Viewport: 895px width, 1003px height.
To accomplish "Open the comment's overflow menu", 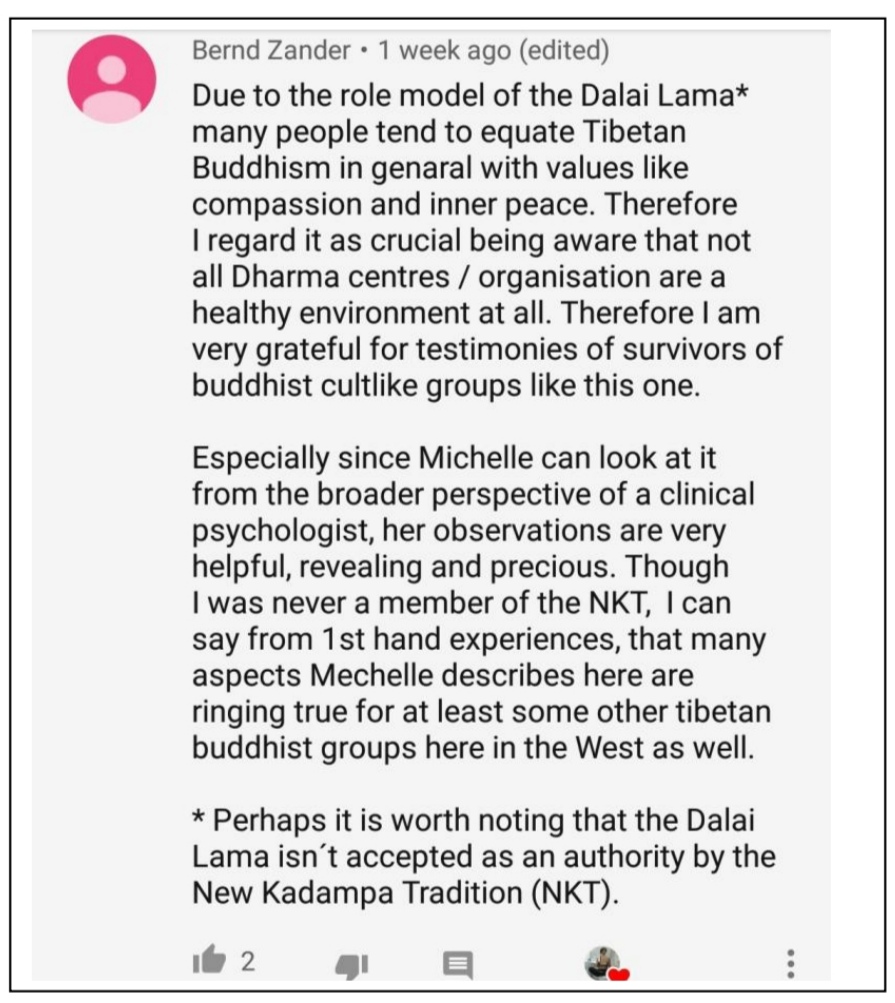I will [791, 963].
